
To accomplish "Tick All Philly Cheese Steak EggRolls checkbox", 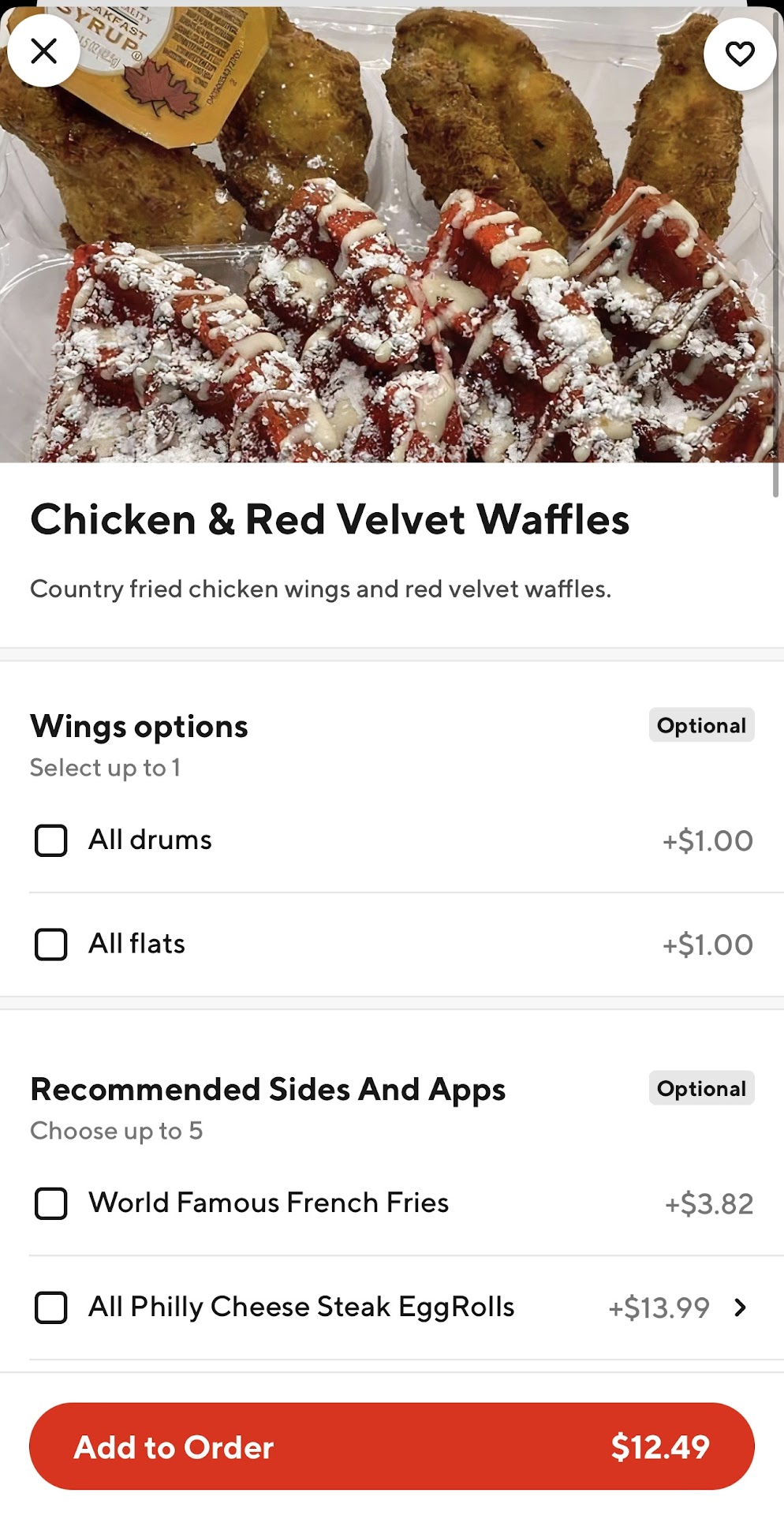I will coord(51,1307).
